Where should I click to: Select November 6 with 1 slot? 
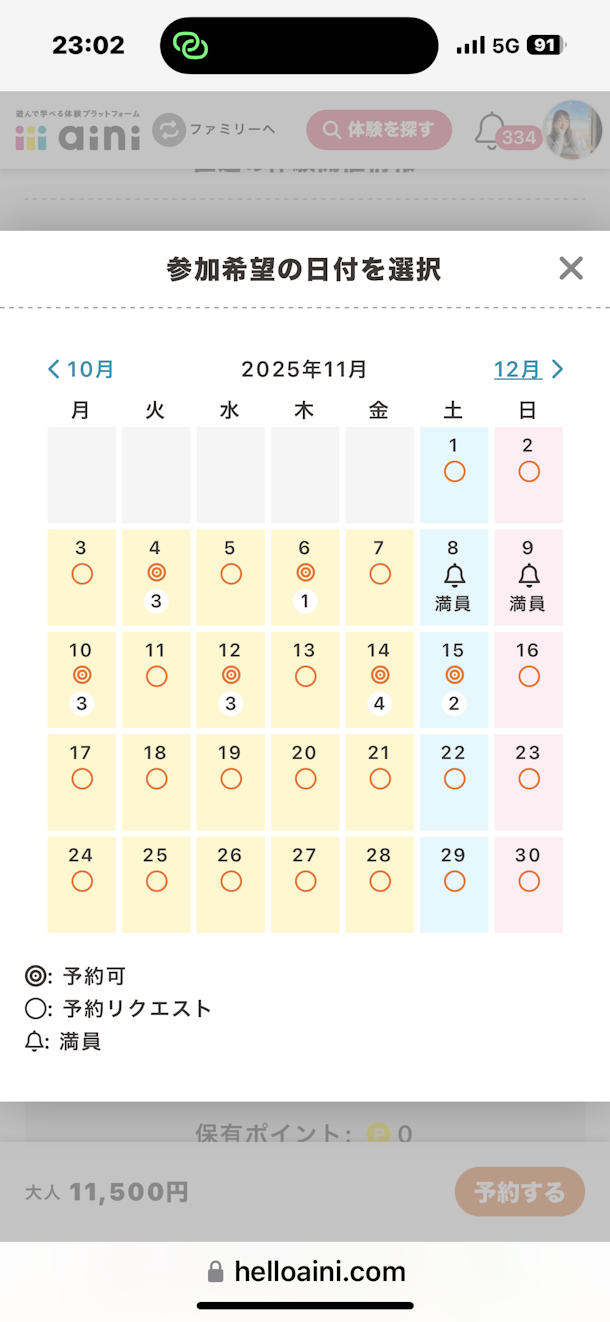point(305,576)
